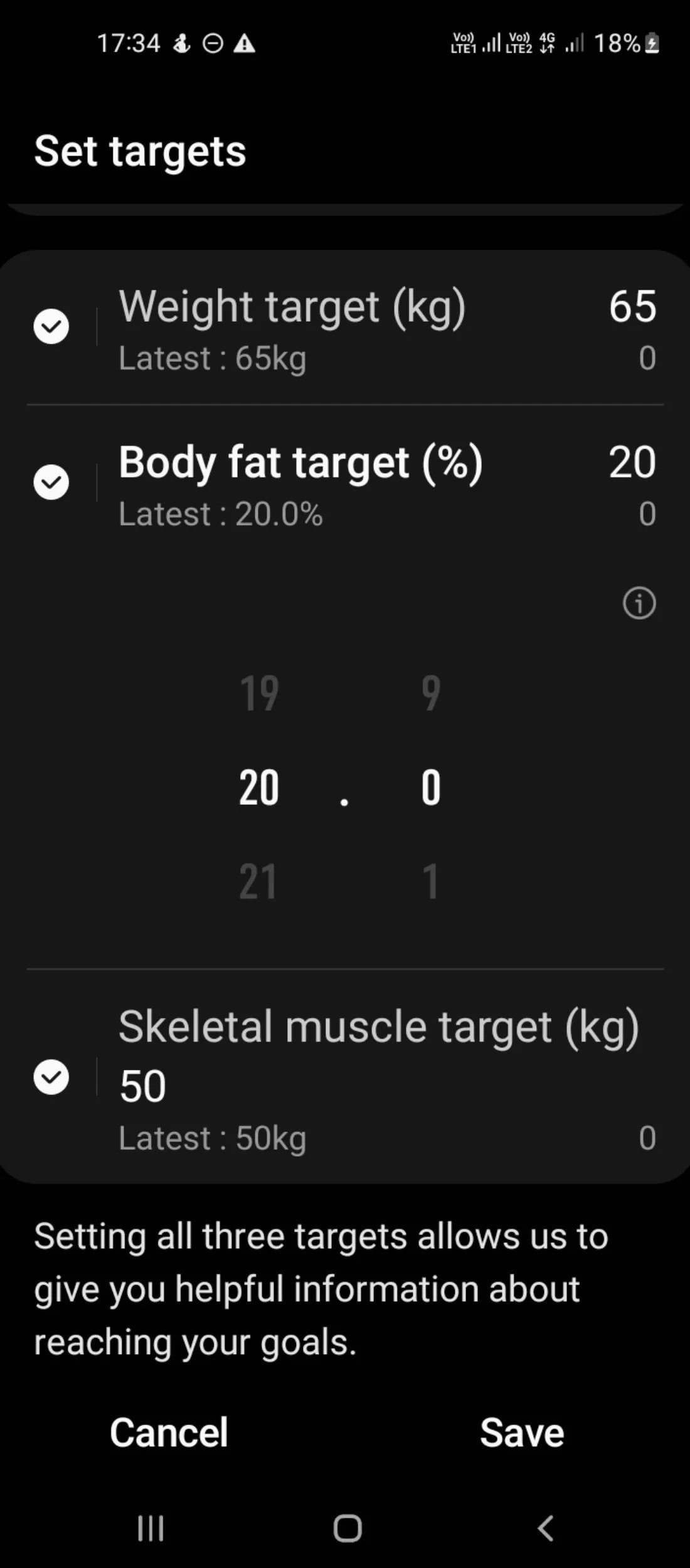Select 19 on the body fat percent picker
Screen dimensions: 690x1568
click(259, 692)
